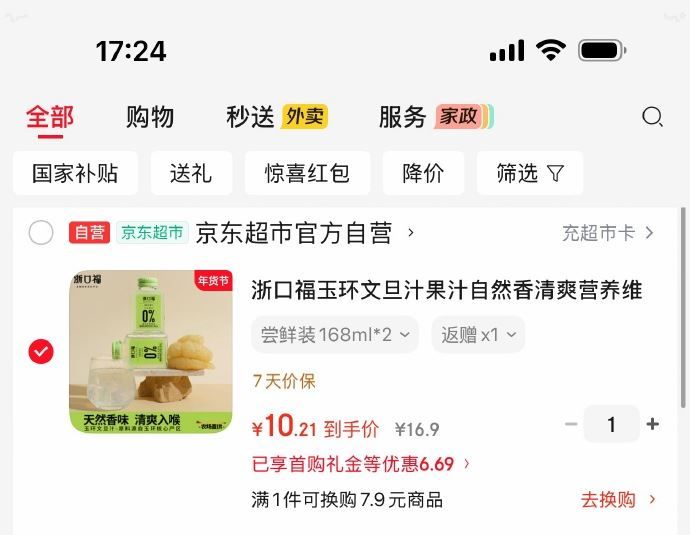View the 已享首购礼金等优惠 discount details
Image resolution: width=690 pixels, height=535 pixels.
[x=360, y=463]
